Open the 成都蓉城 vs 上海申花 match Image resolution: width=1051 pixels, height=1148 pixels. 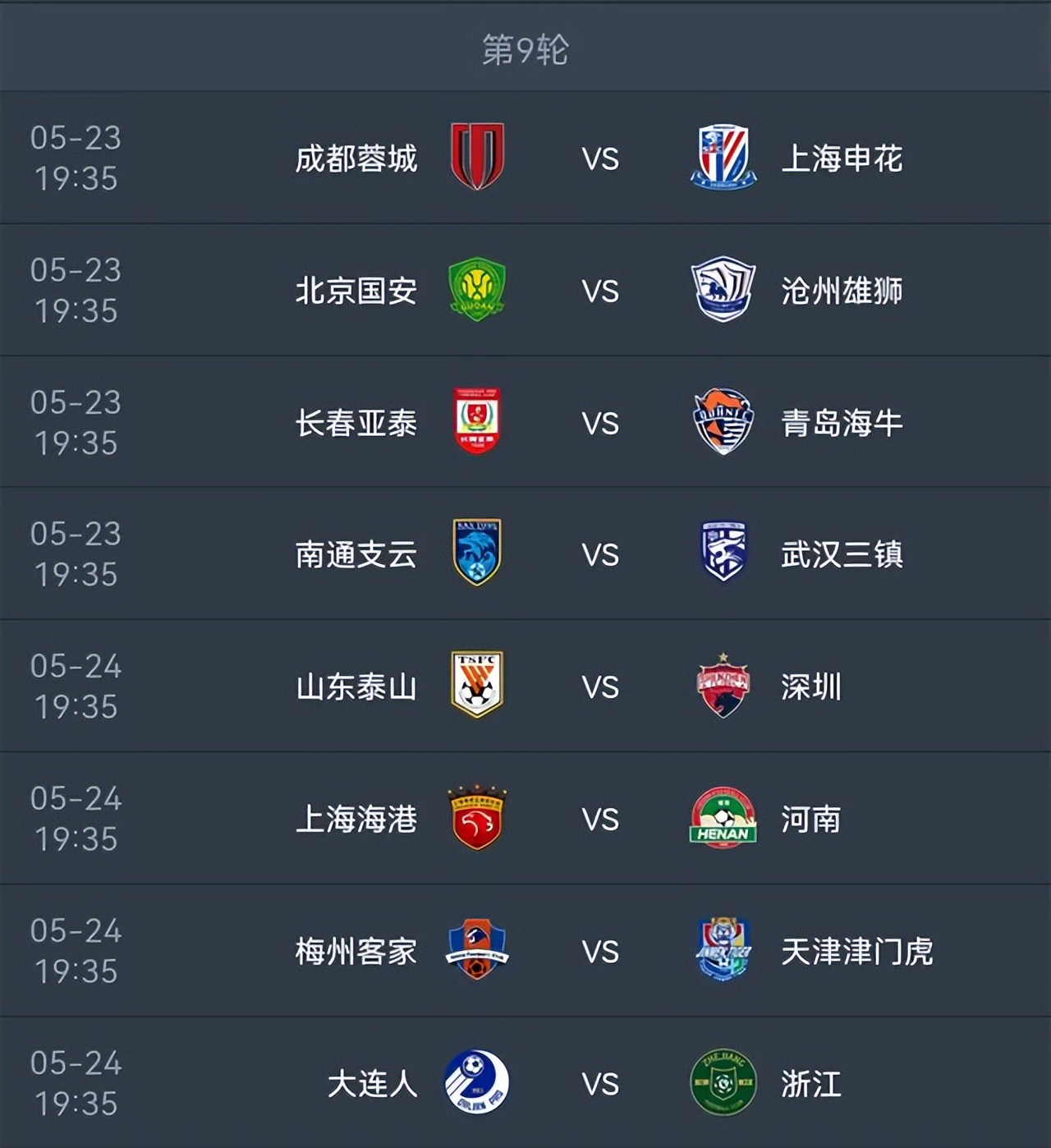coord(599,158)
